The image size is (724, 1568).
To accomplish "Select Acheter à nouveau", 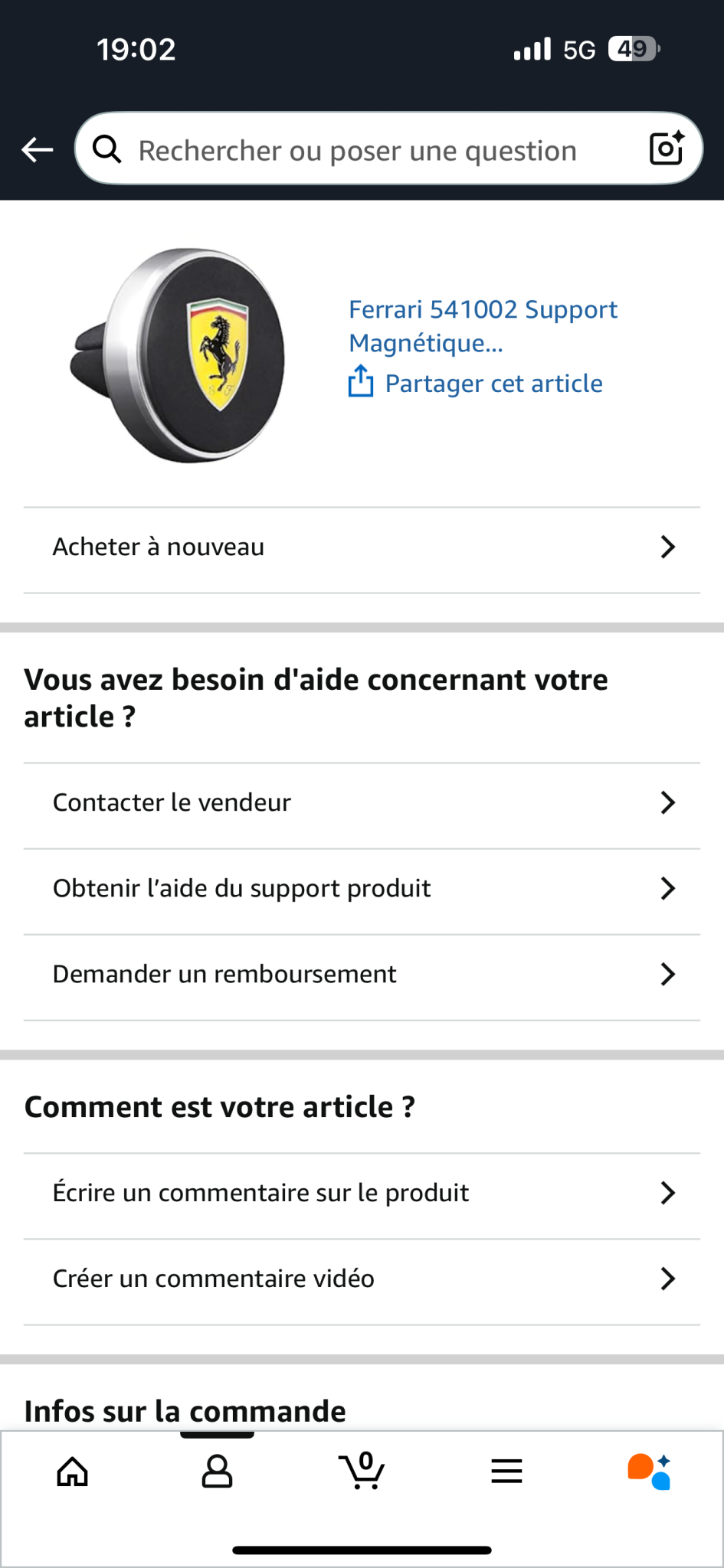I will pos(362,547).
